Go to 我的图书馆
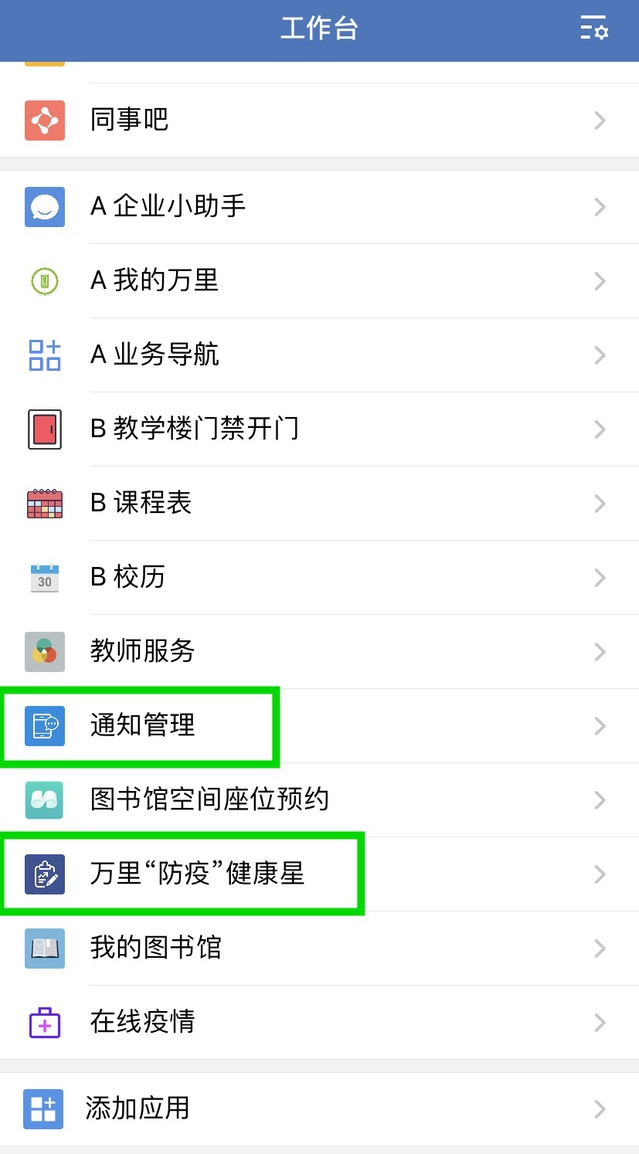The height and width of the screenshot is (1154, 639). click(x=320, y=949)
